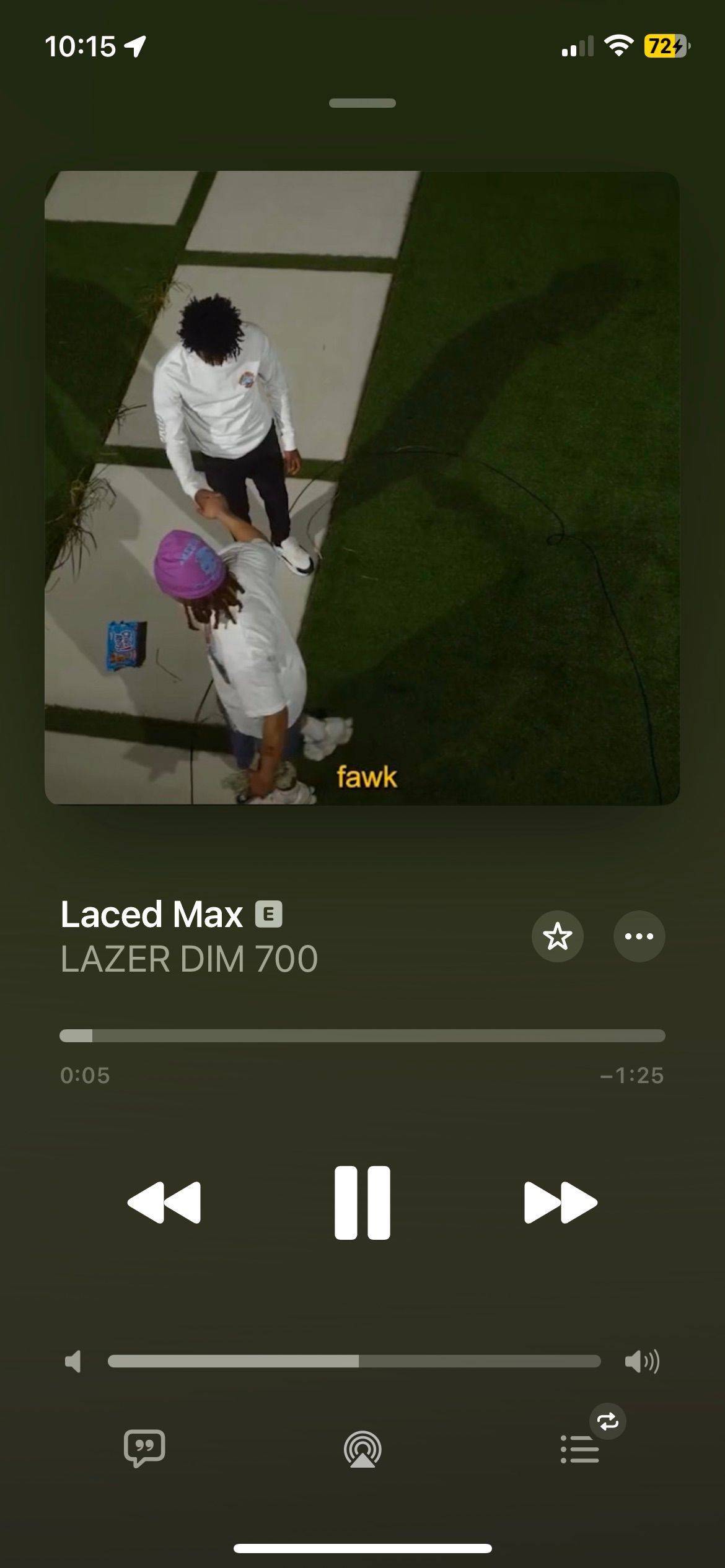Tap the song progress bar to seek
This screenshot has height=1568, width=725.
pyautogui.click(x=362, y=1035)
